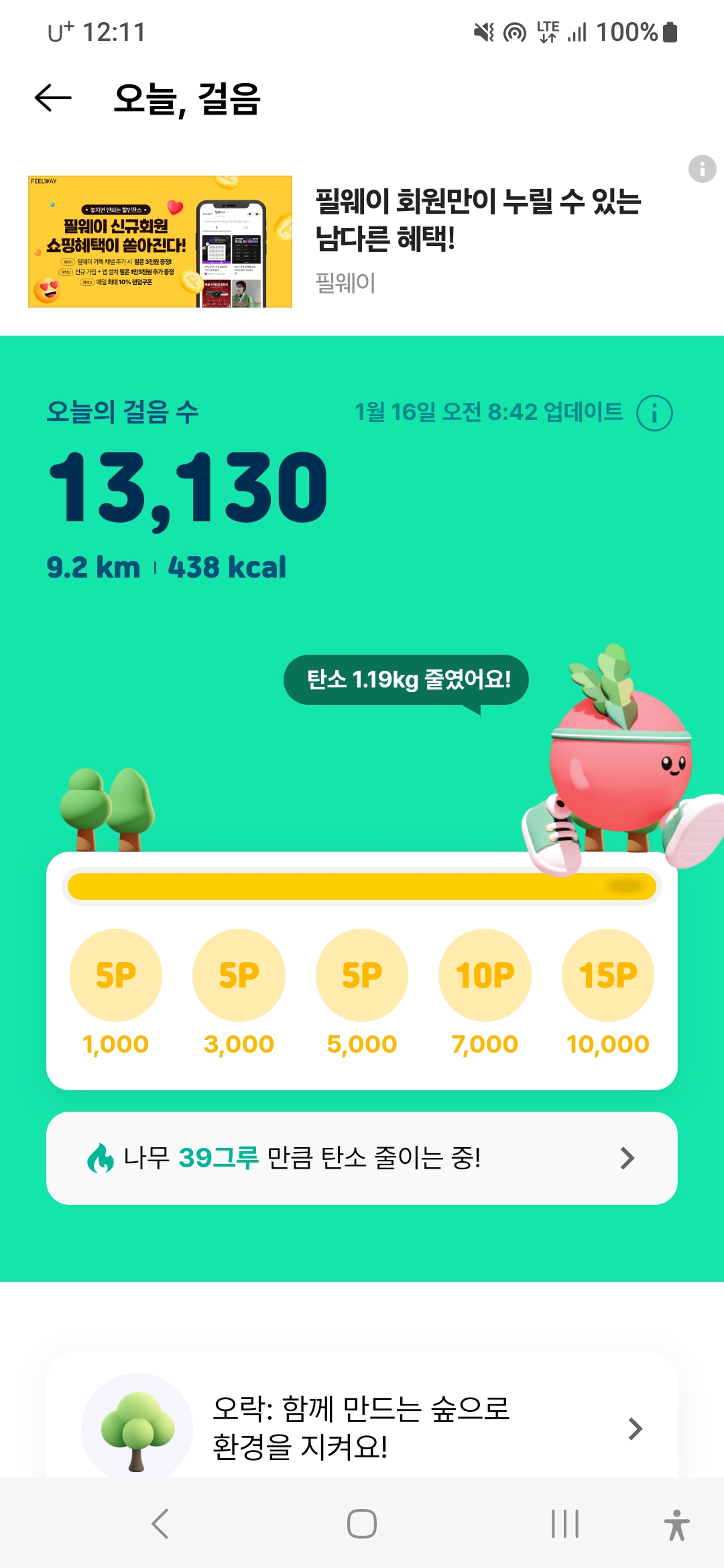Open the 나무 39그루 carbon reduction row
Viewport: 724px width, 1568px height.
click(x=362, y=1158)
